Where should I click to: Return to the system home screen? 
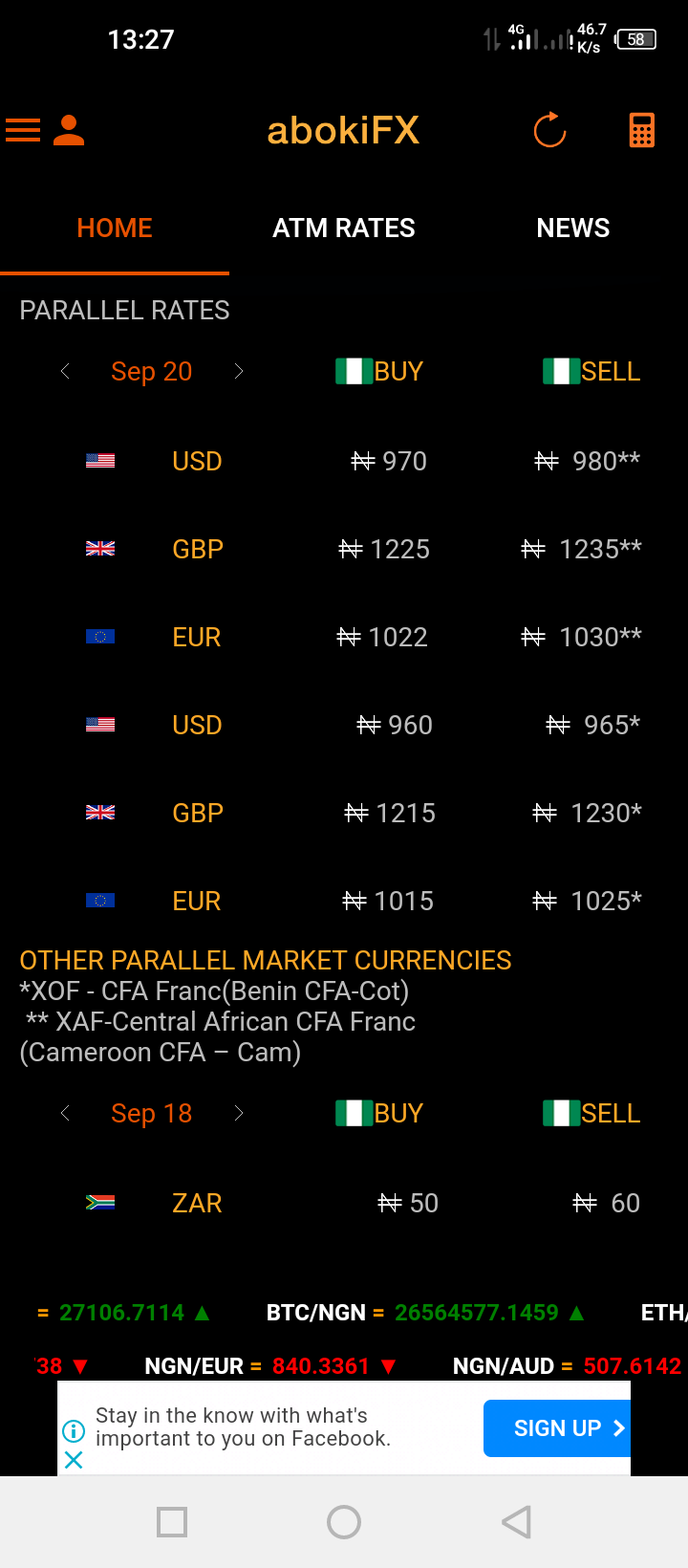pos(344,1522)
